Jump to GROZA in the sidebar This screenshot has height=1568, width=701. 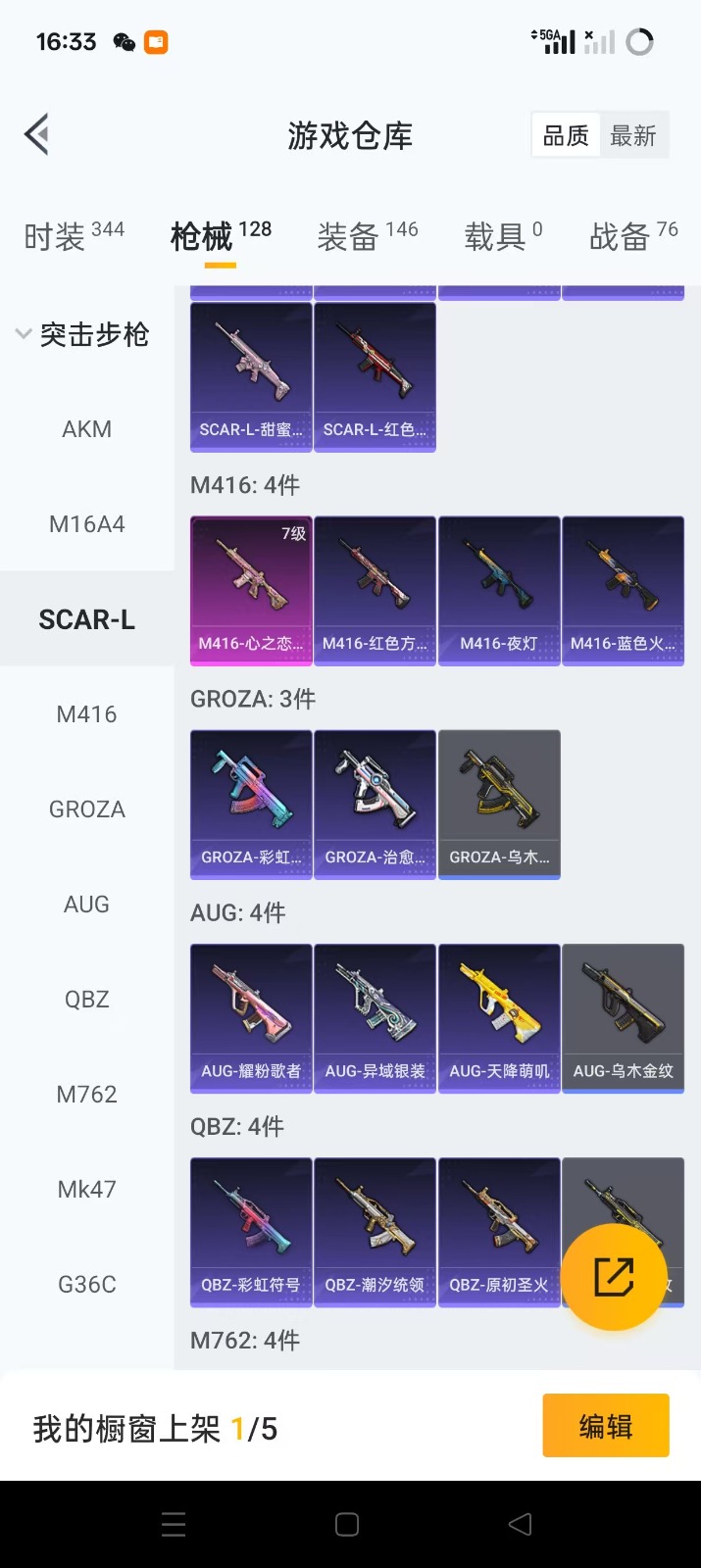click(86, 809)
